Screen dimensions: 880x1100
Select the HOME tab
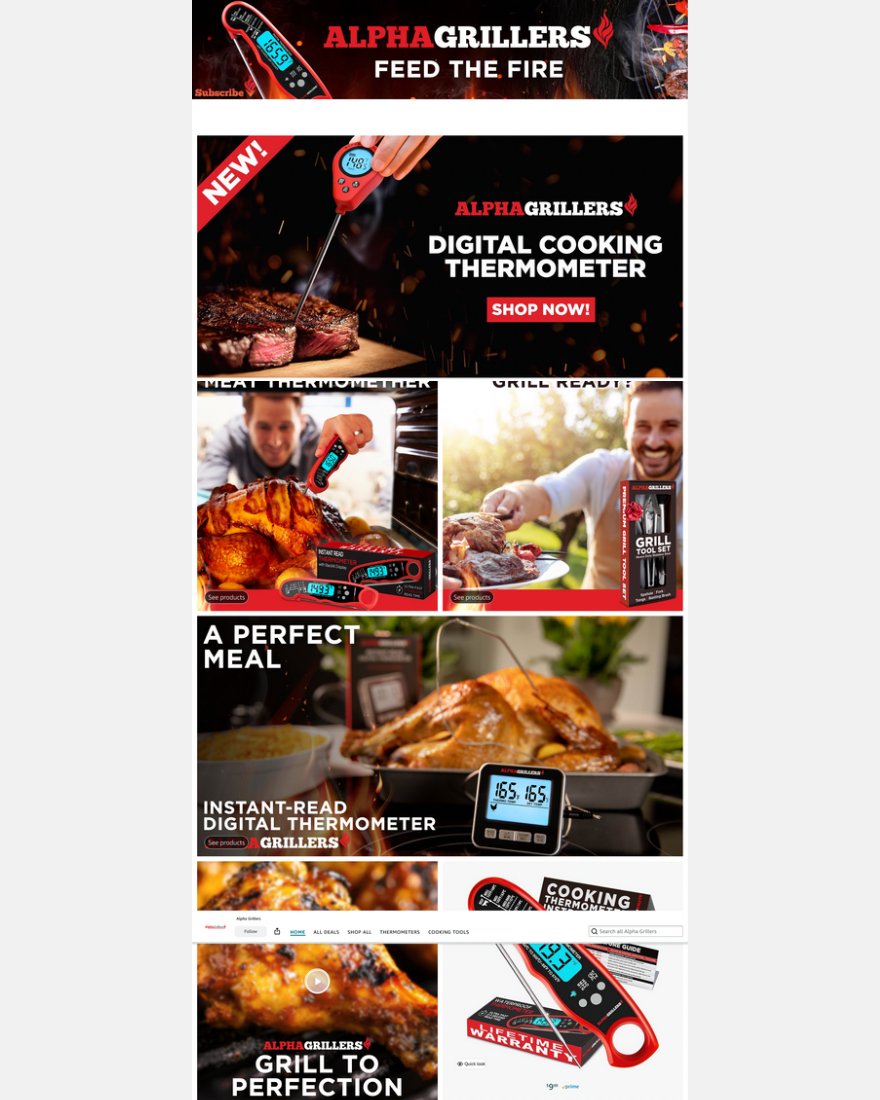click(x=298, y=932)
